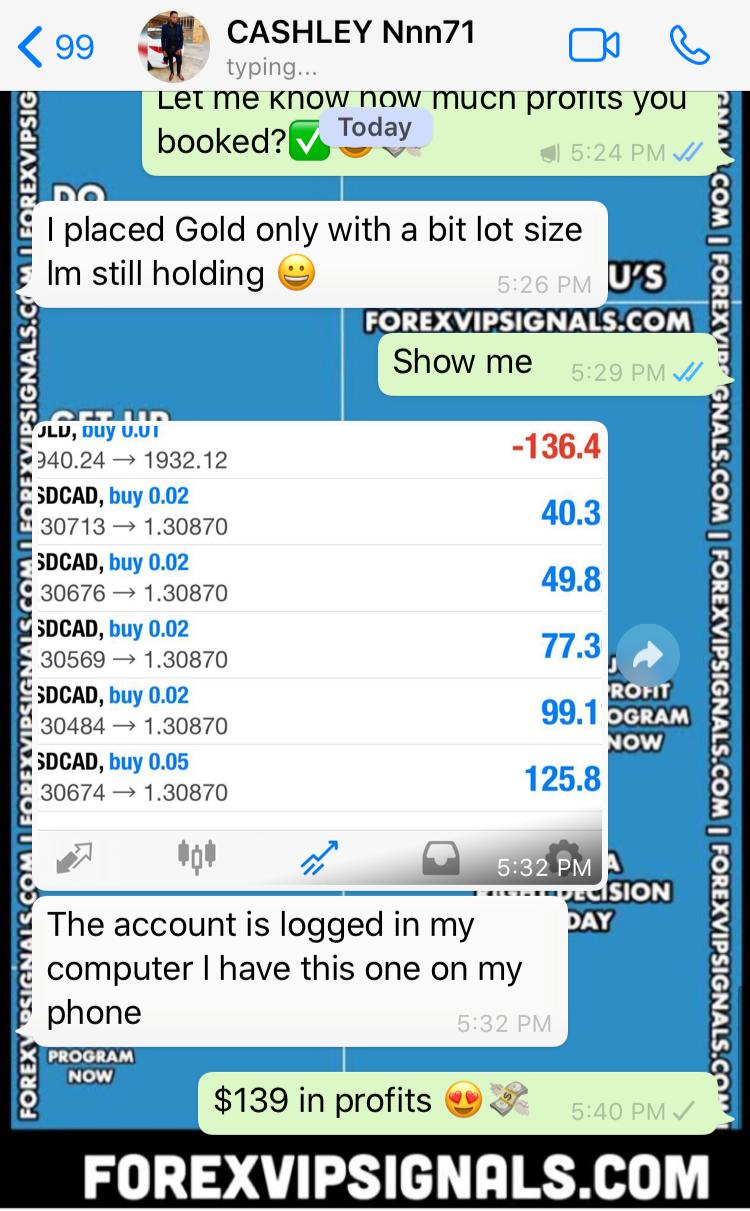750x1211 pixels.
Task: Start a voice call with CASHLEY Nnn71
Action: pyautogui.click(x=689, y=46)
